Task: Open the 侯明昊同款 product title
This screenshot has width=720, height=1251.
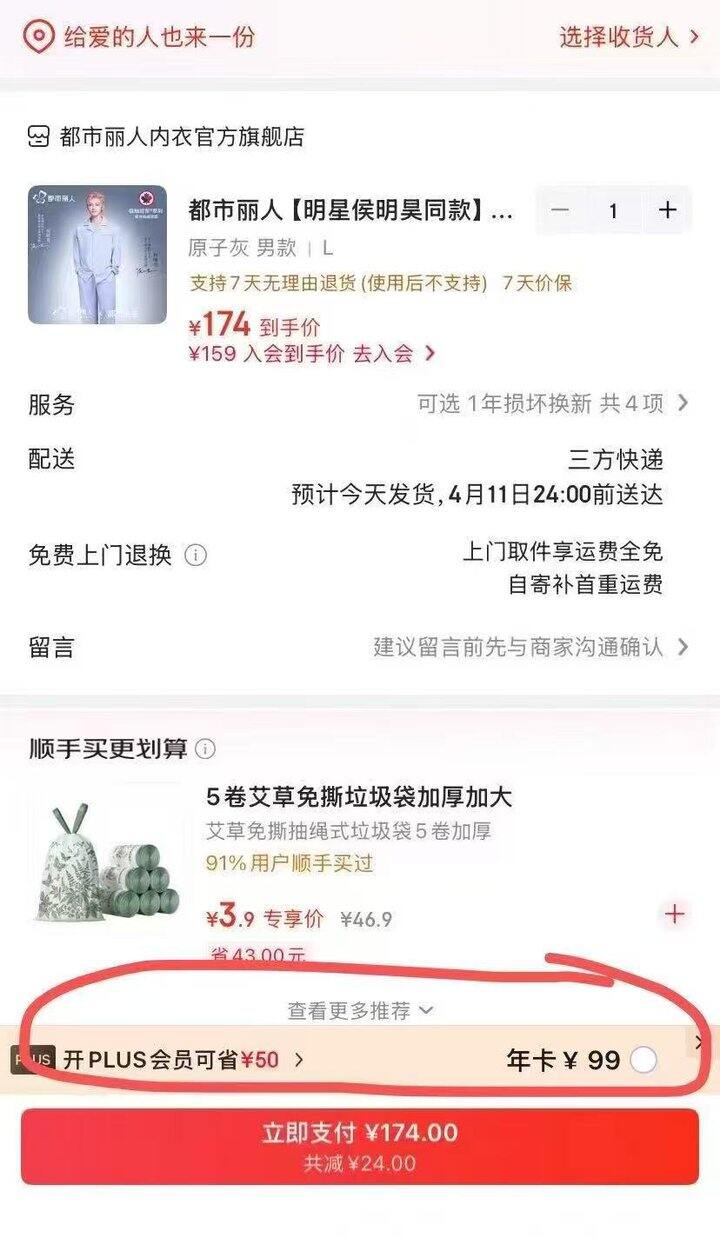Action: pos(345,211)
